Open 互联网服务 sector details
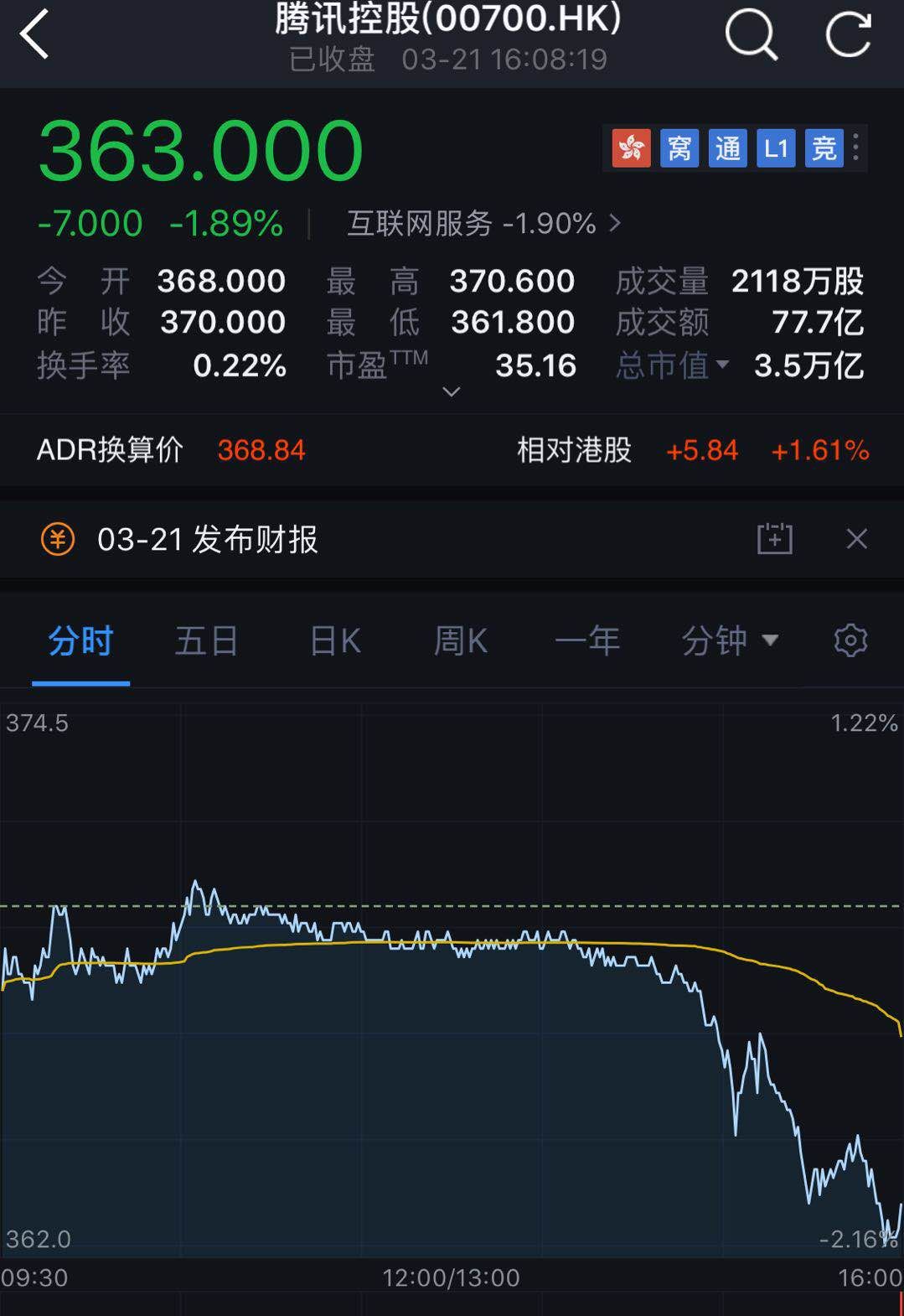Viewport: 904px width, 1316px height. click(x=482, y=224)
